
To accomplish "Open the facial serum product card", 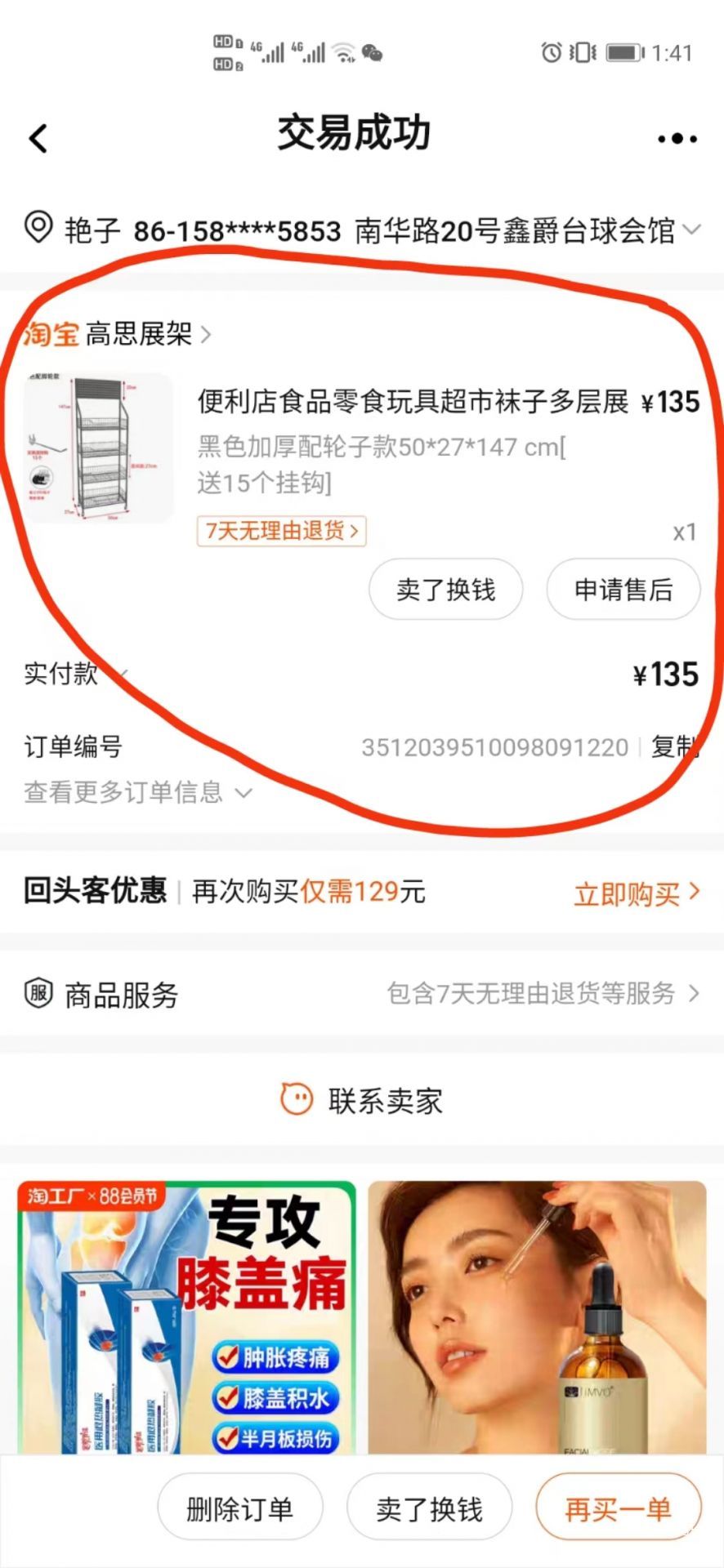I will click(537, 1316).
